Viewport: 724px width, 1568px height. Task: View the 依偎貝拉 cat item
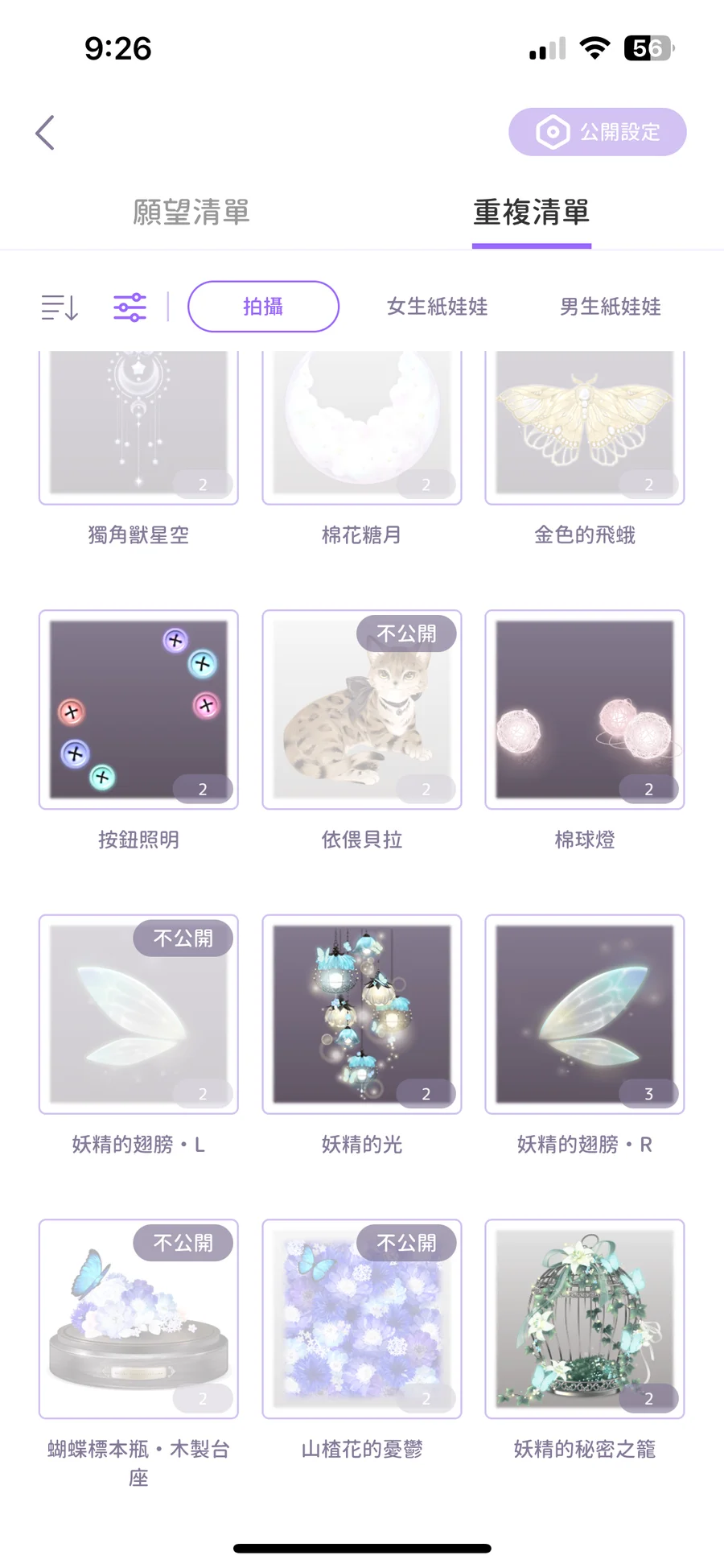tap(361, 709)
